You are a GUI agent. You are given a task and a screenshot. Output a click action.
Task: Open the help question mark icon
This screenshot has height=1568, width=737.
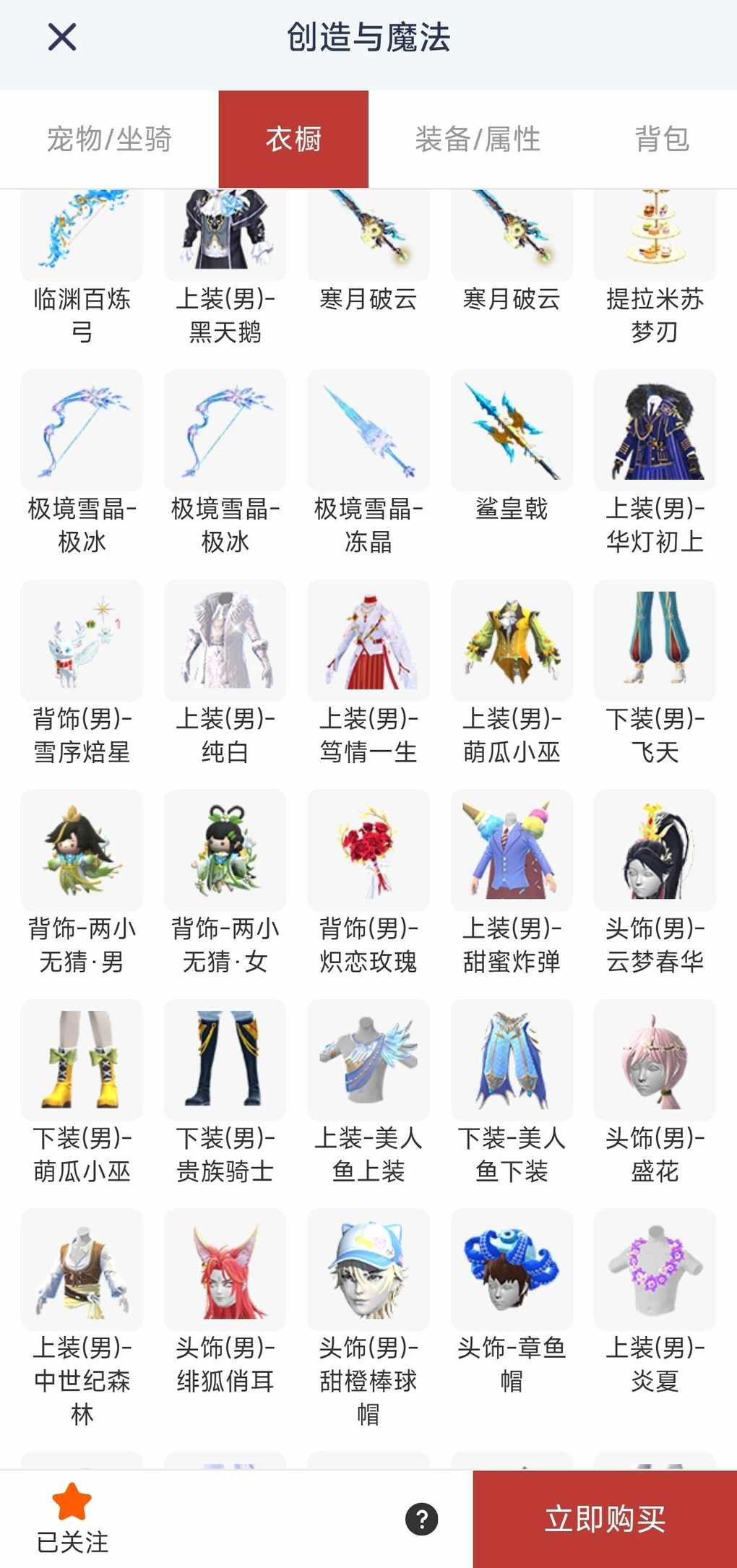coord(422,1519)
